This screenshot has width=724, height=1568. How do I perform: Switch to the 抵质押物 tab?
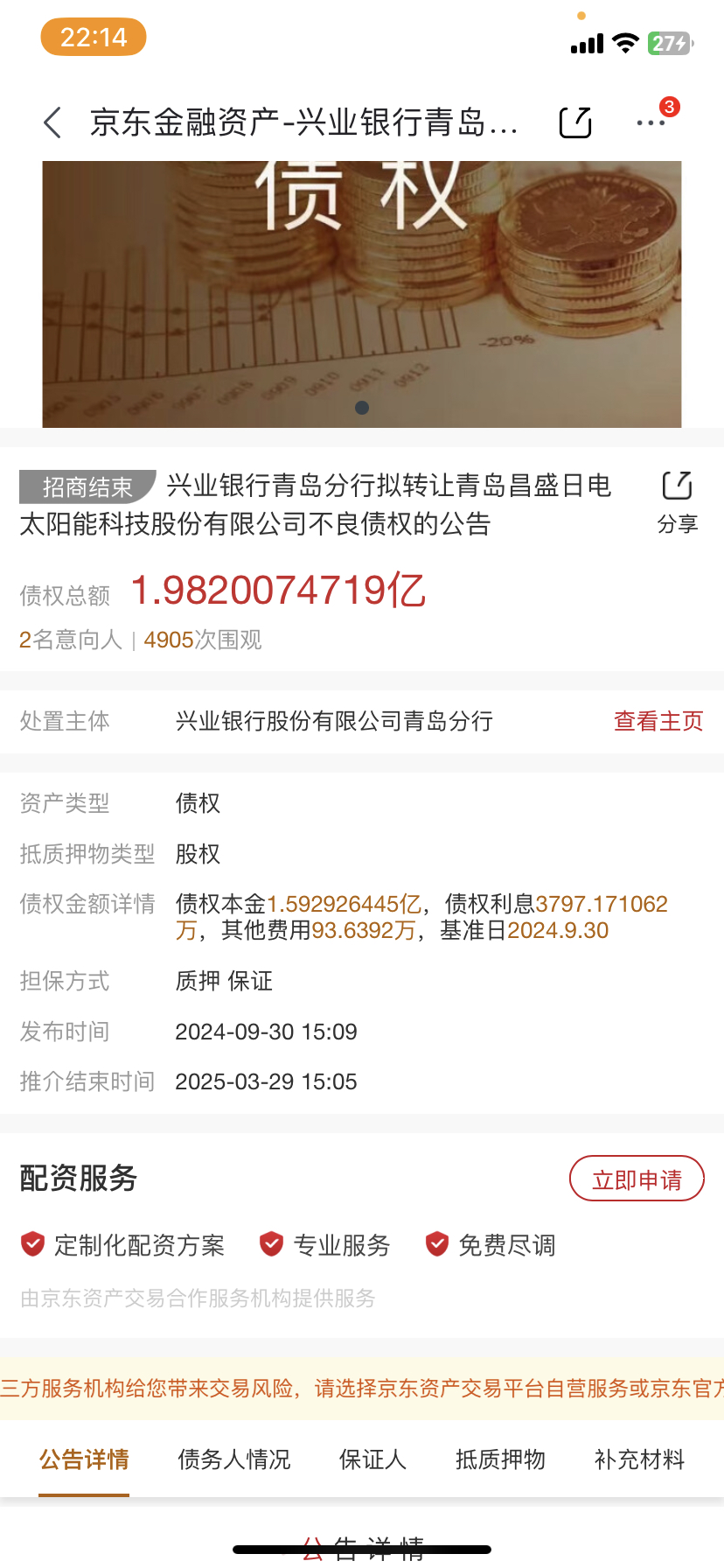499,1459
